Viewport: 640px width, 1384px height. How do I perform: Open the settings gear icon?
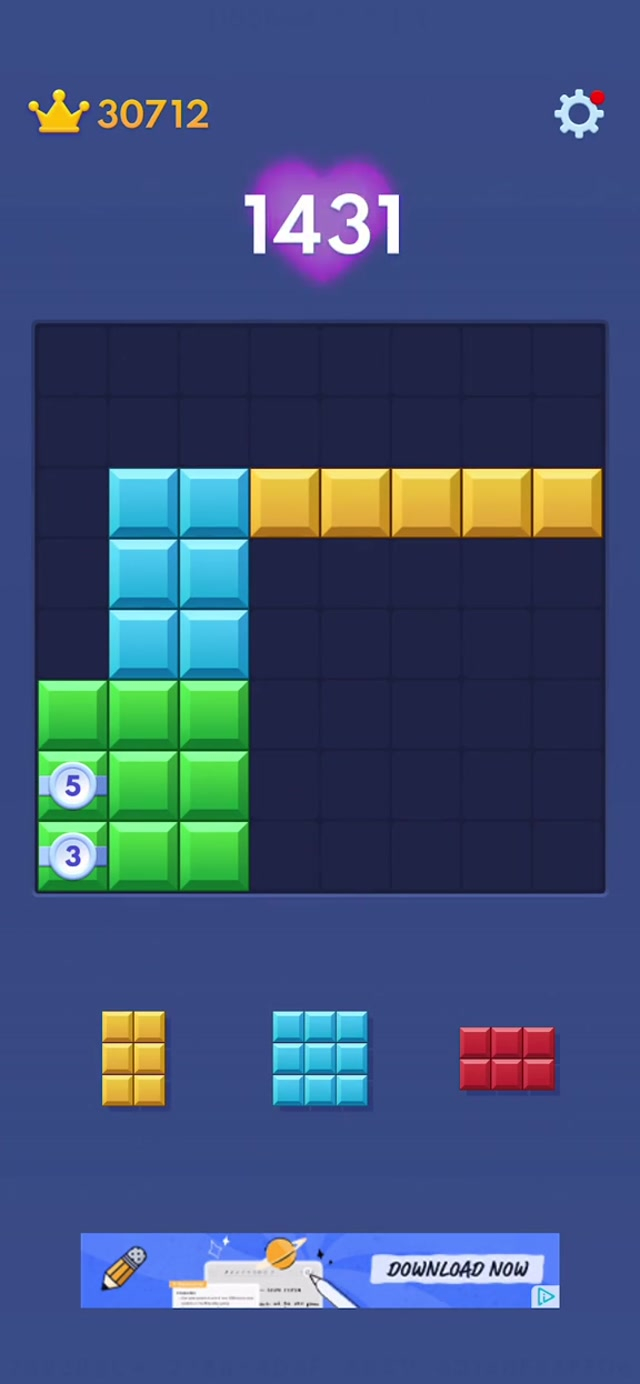coord(579,114)
